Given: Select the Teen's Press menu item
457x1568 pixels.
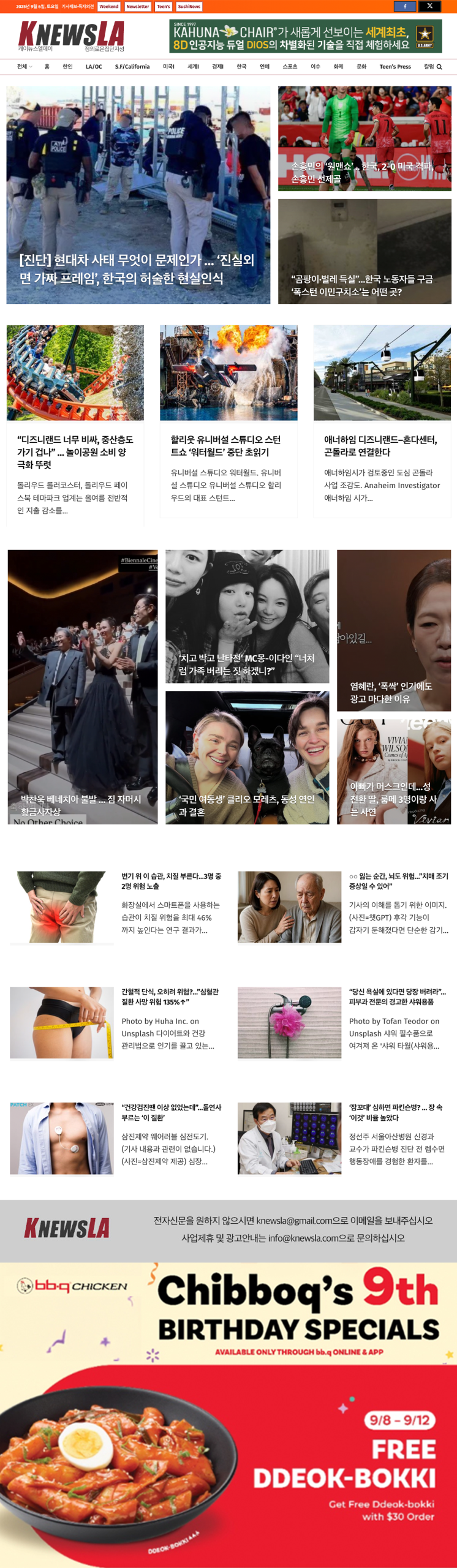Looking at the screenshot, I should tap(395, 67).
